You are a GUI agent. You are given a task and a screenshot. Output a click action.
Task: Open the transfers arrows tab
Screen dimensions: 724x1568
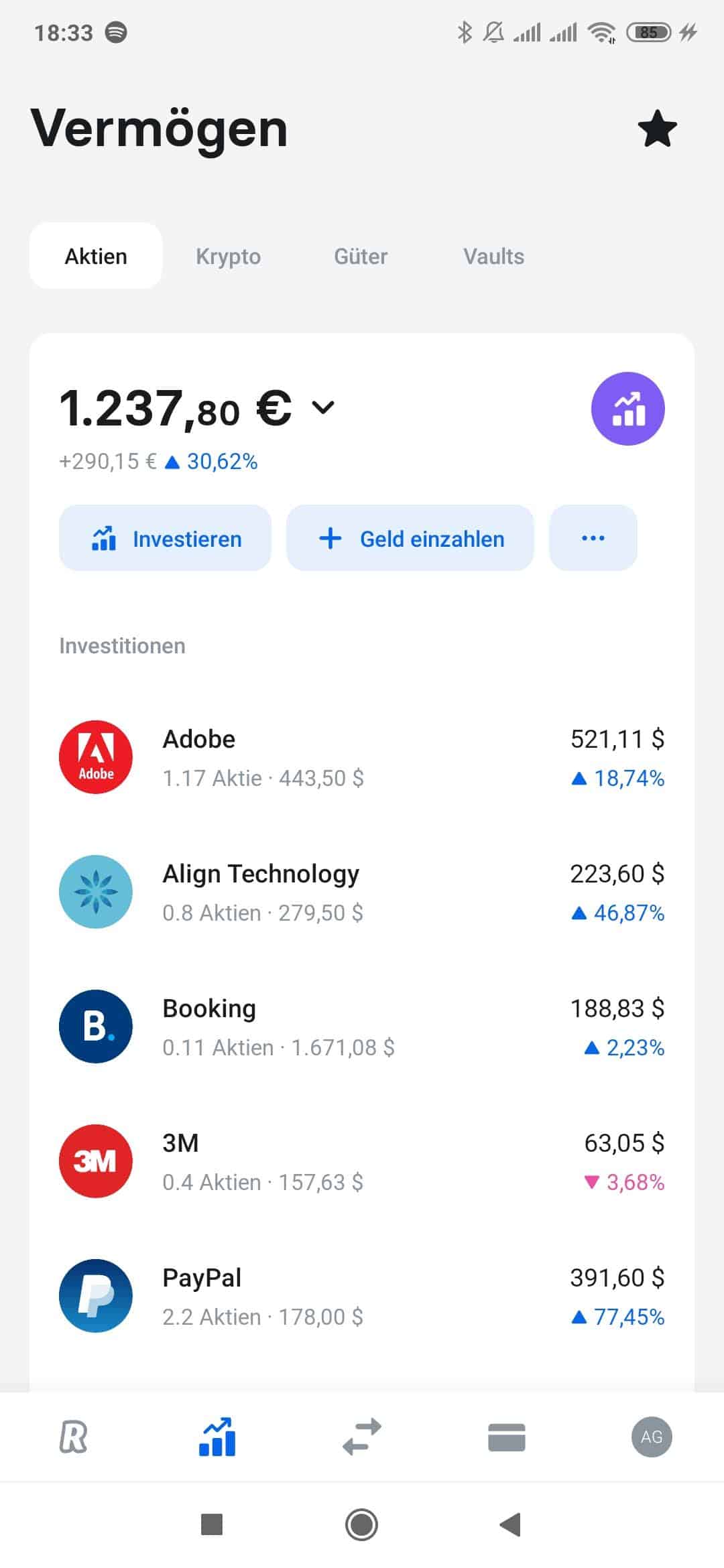[362, 1437]
